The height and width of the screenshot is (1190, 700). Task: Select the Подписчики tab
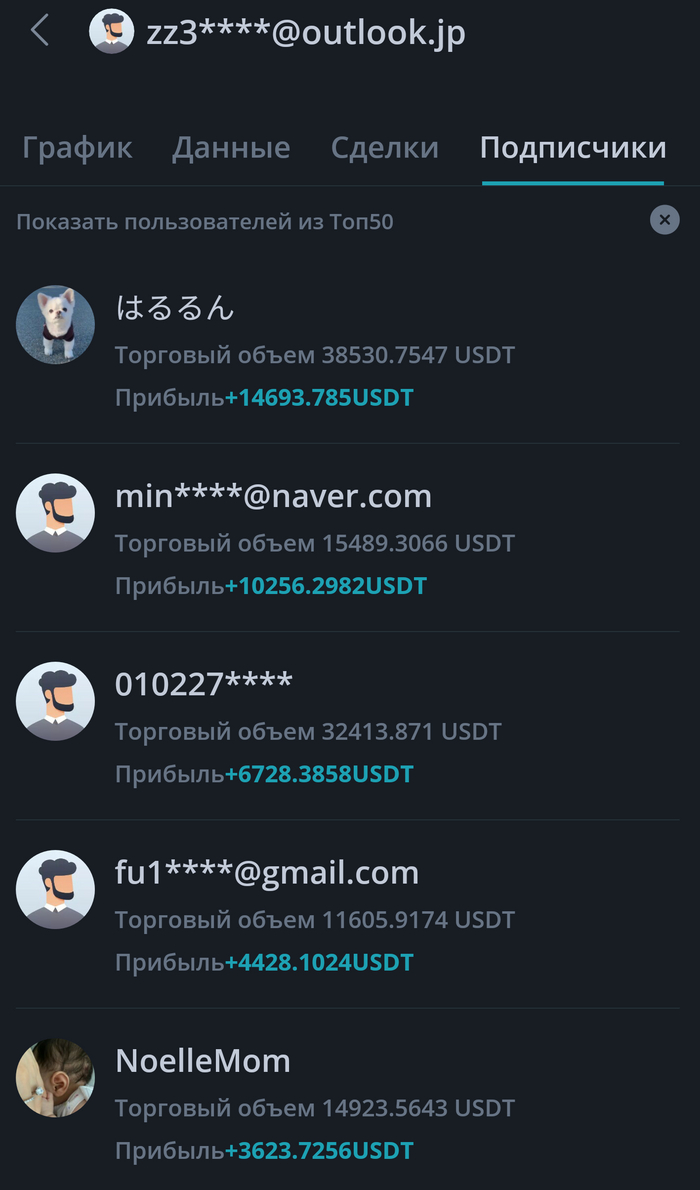[573, 148]
